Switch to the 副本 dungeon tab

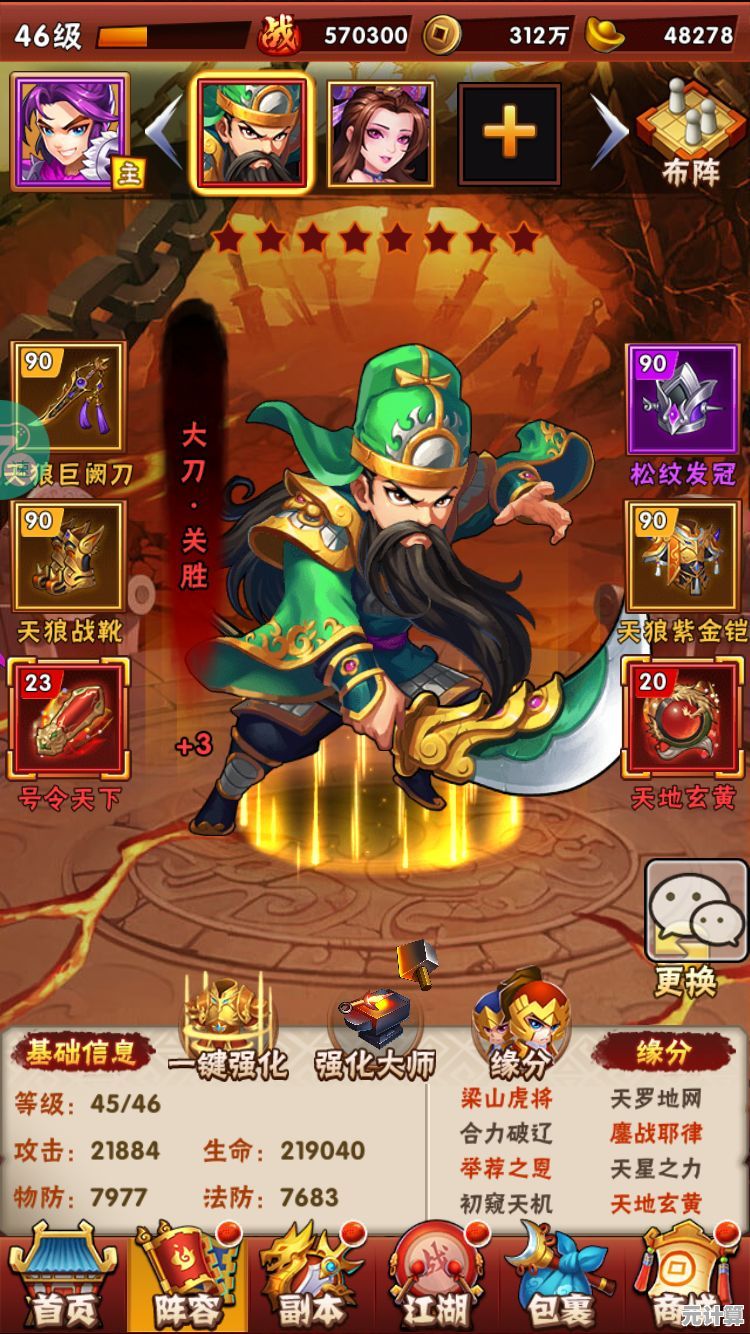point(310,1280)
